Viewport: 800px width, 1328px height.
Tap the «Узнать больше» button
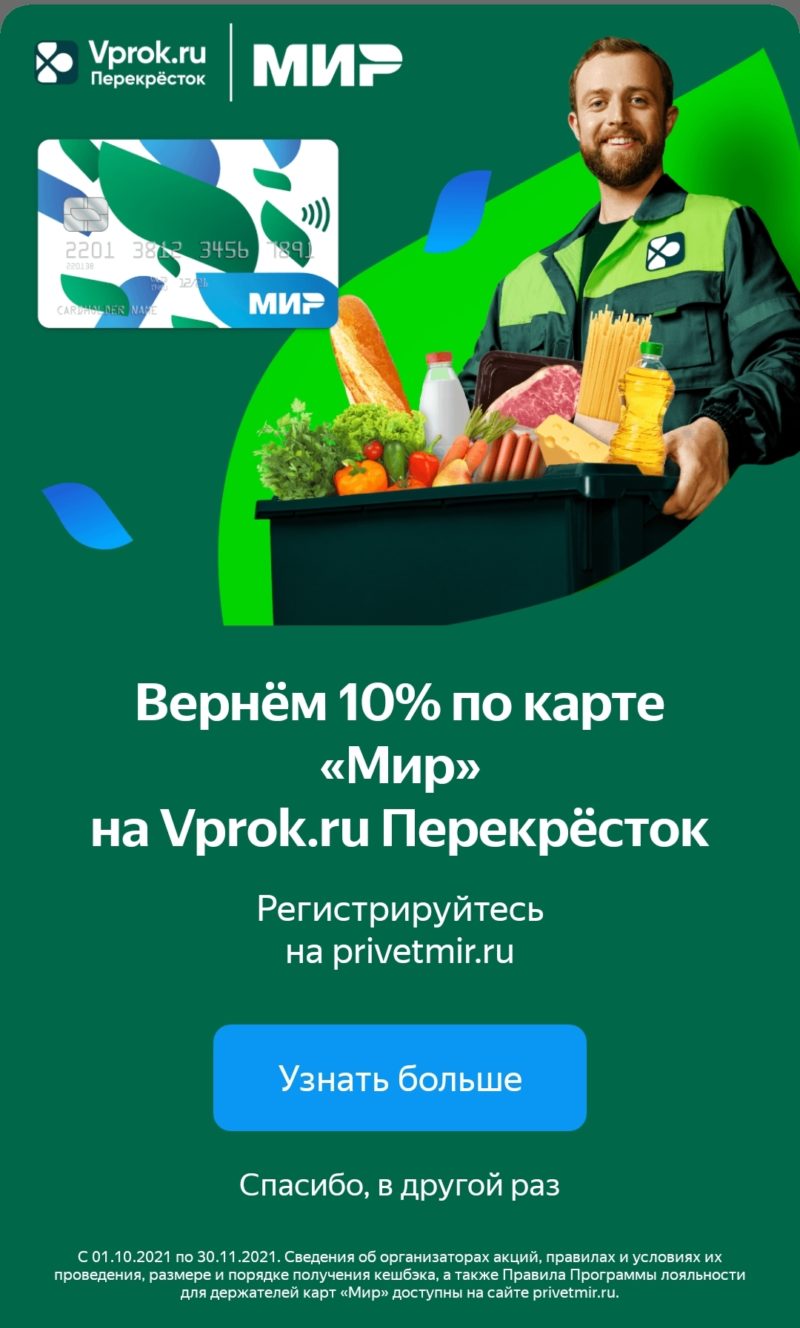coord(399,1078)
